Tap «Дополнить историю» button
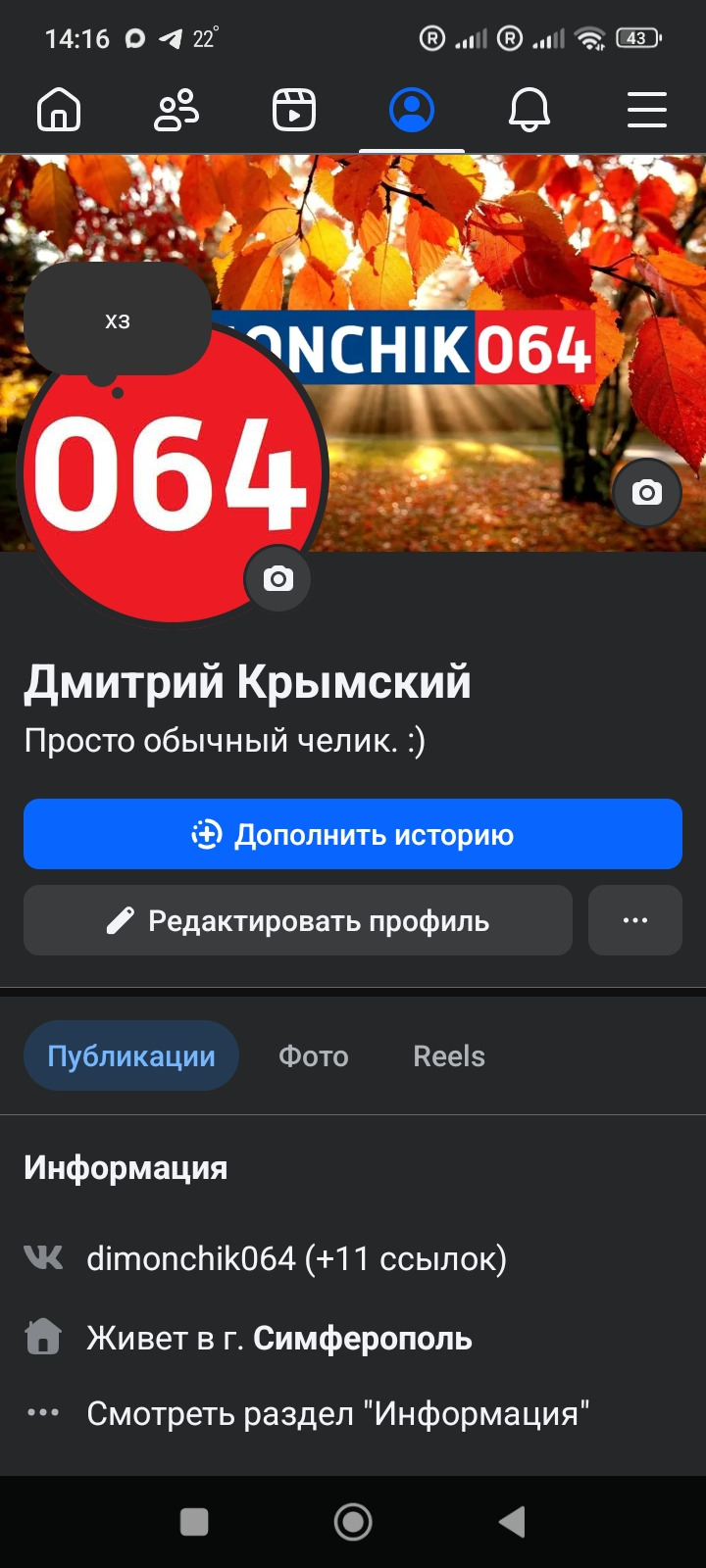This screenshot has width=706, height=1568. 353,834
